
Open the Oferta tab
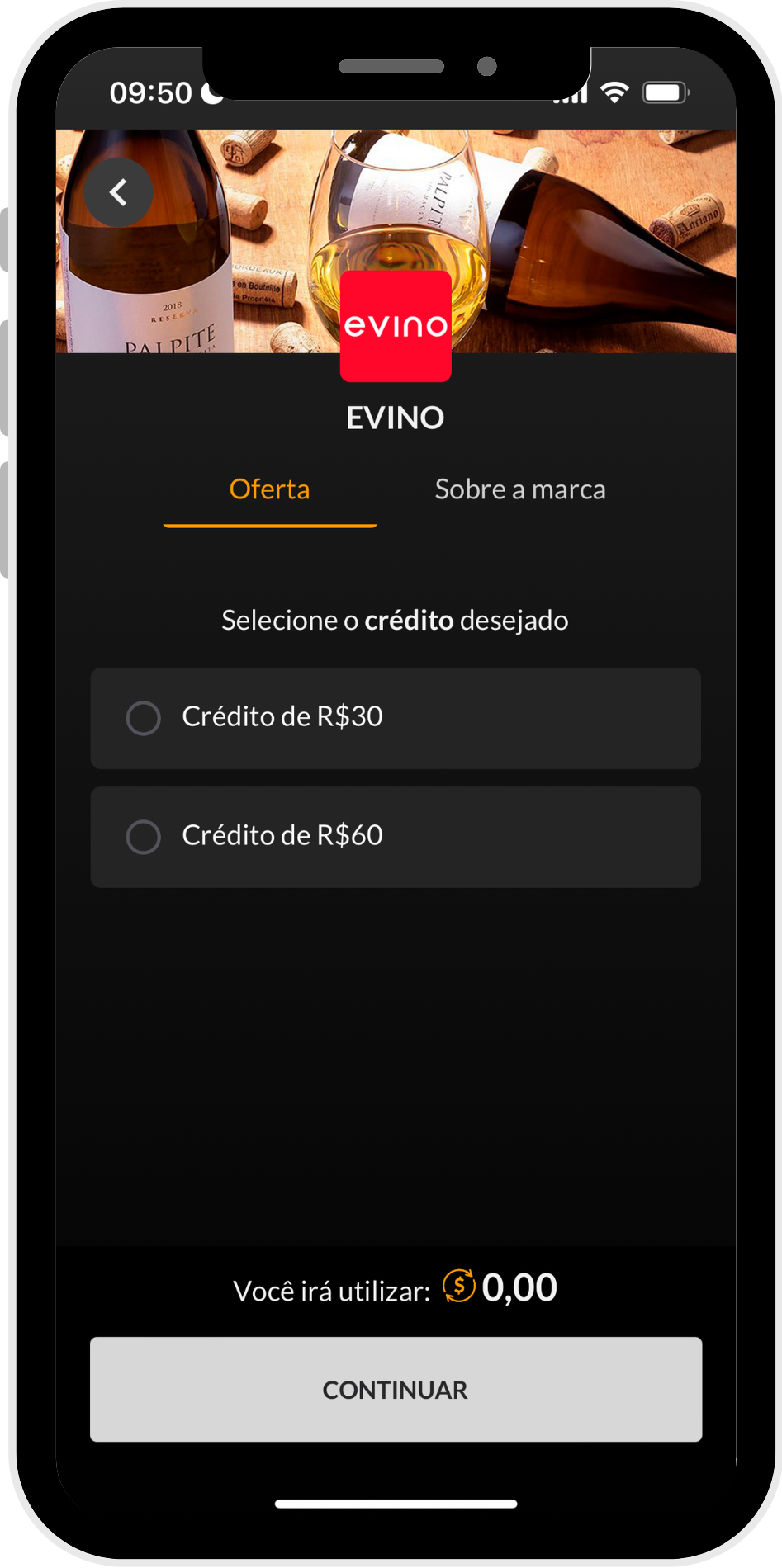coord(270,489)
